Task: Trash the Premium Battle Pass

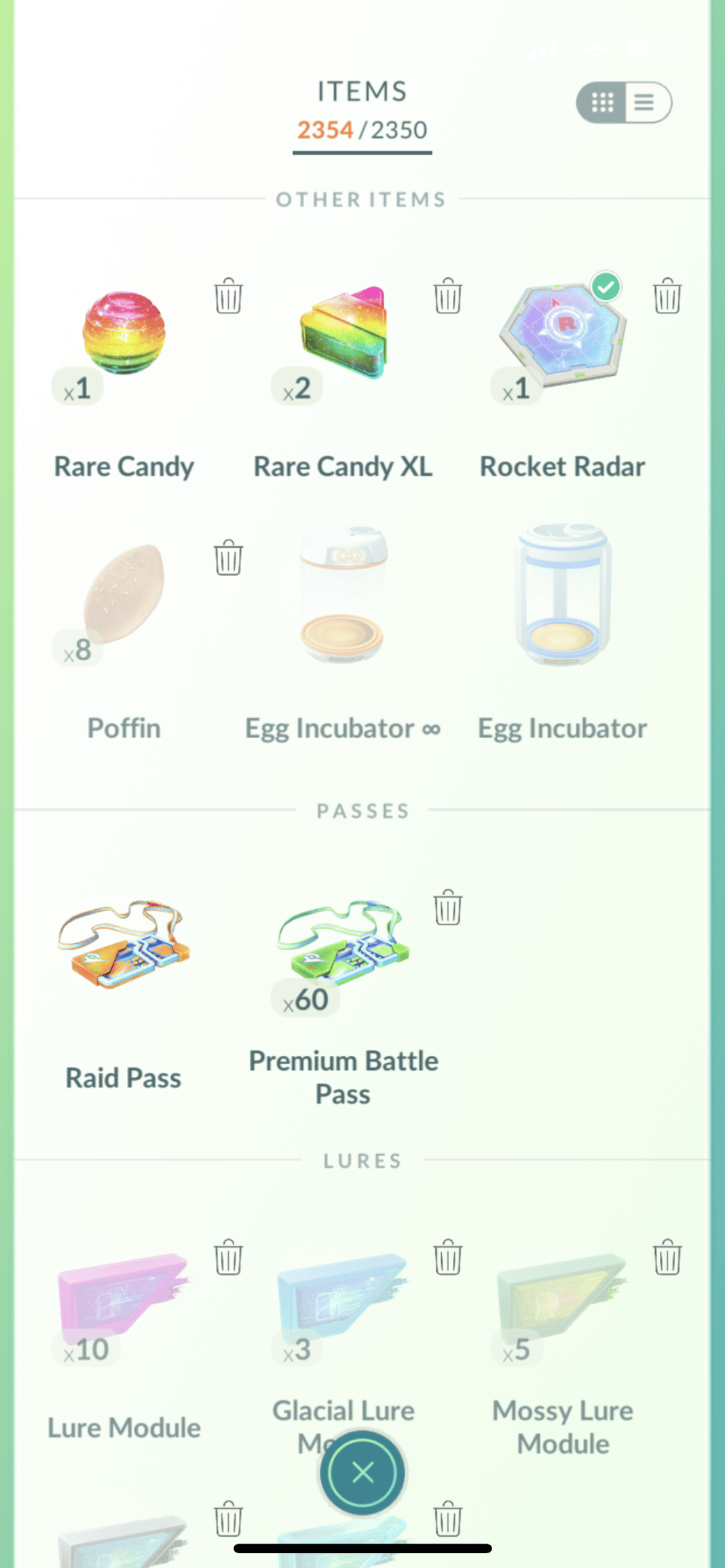Action: pos(447,909)
